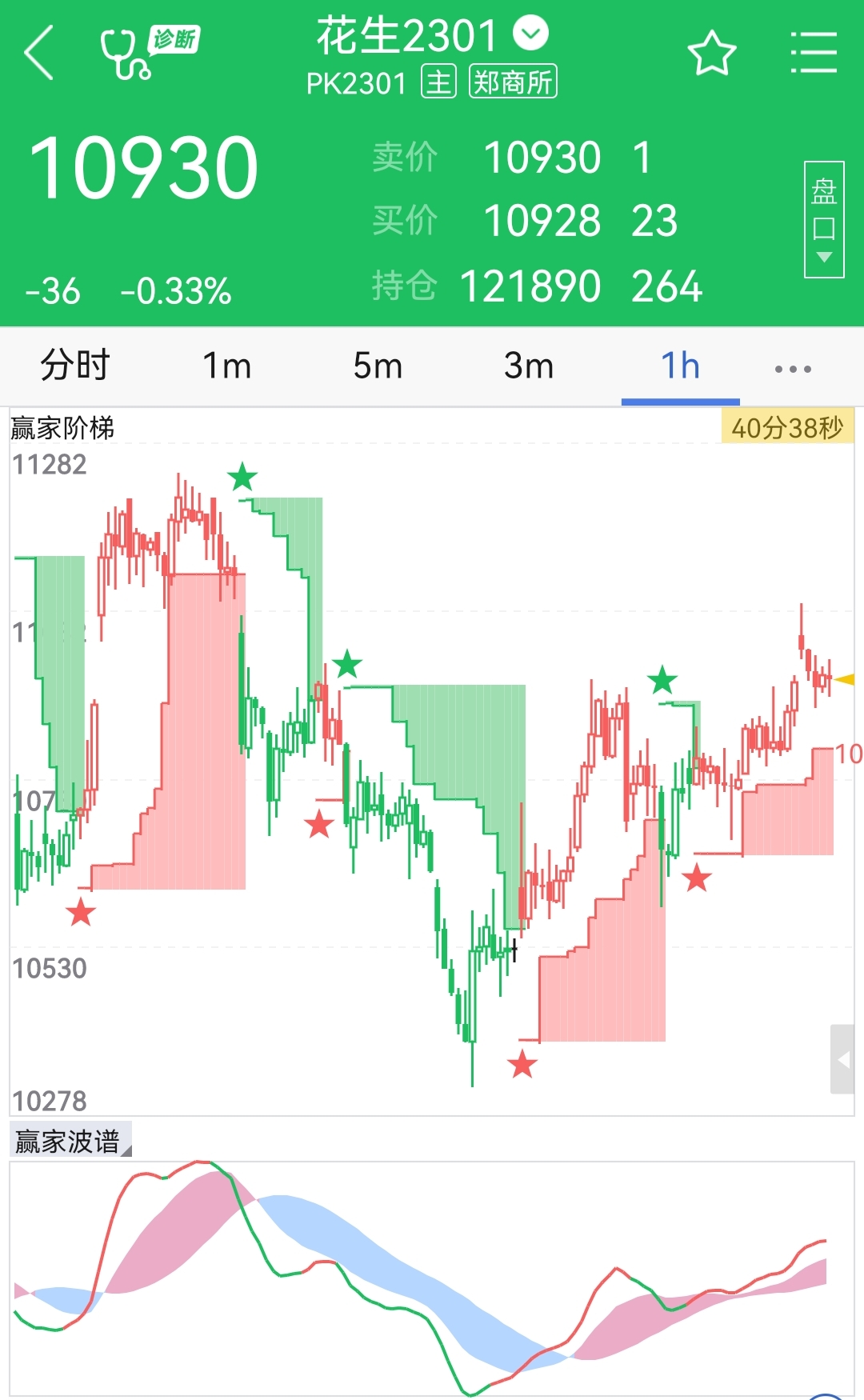864x1400 pixels.
Task: Select the 1h timeframe tab
Action: point(681,366)
